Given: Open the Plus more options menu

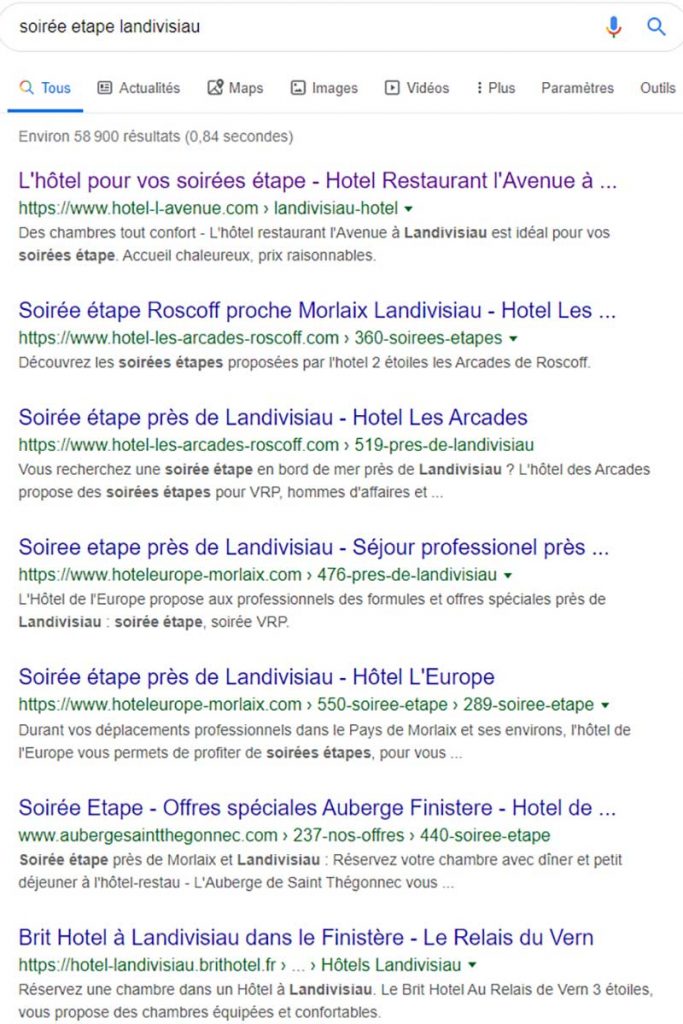Looking at the screenshot, I should coord(496,88).
